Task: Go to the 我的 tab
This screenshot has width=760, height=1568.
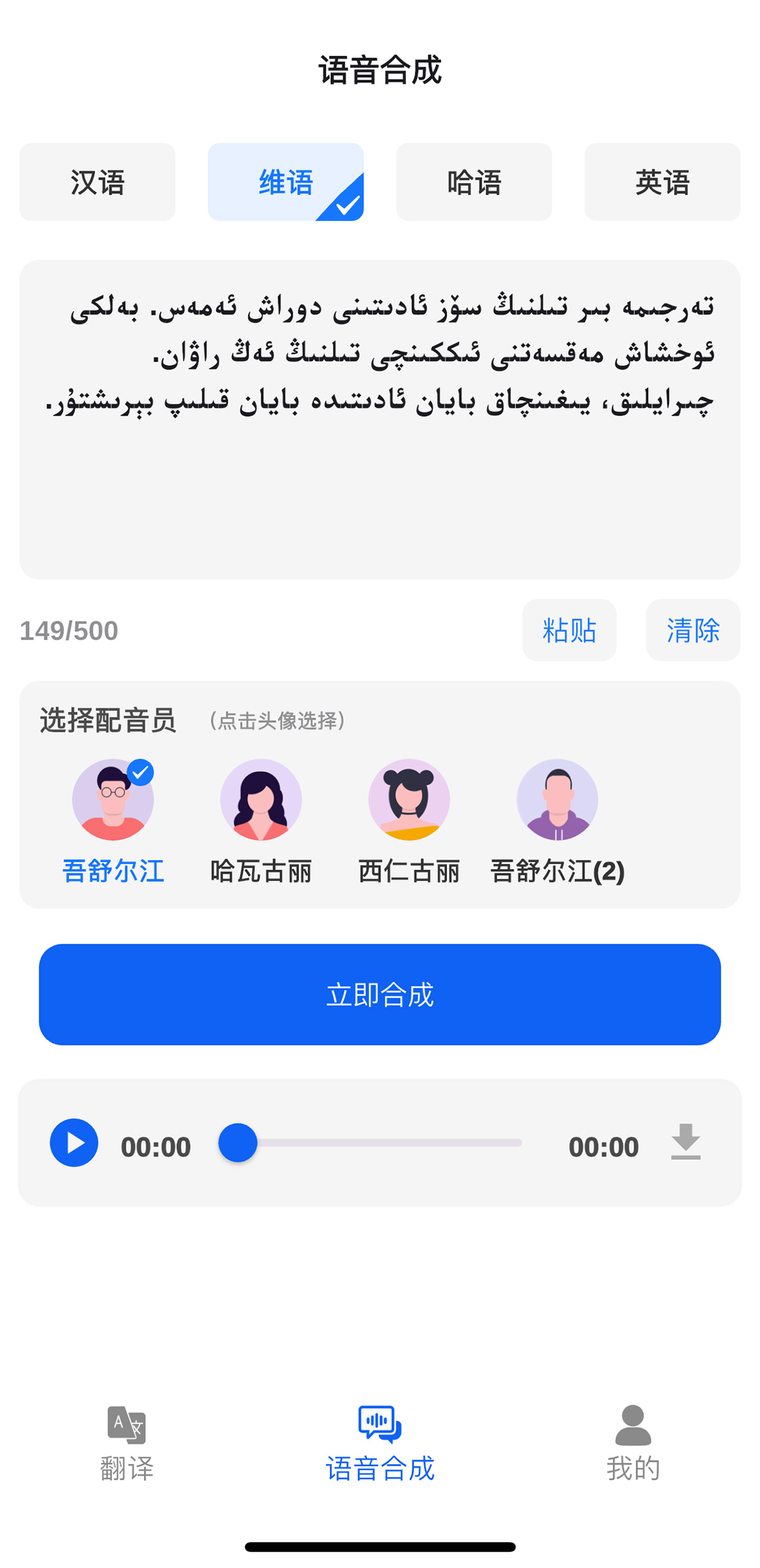Action: coord(633,1443)
